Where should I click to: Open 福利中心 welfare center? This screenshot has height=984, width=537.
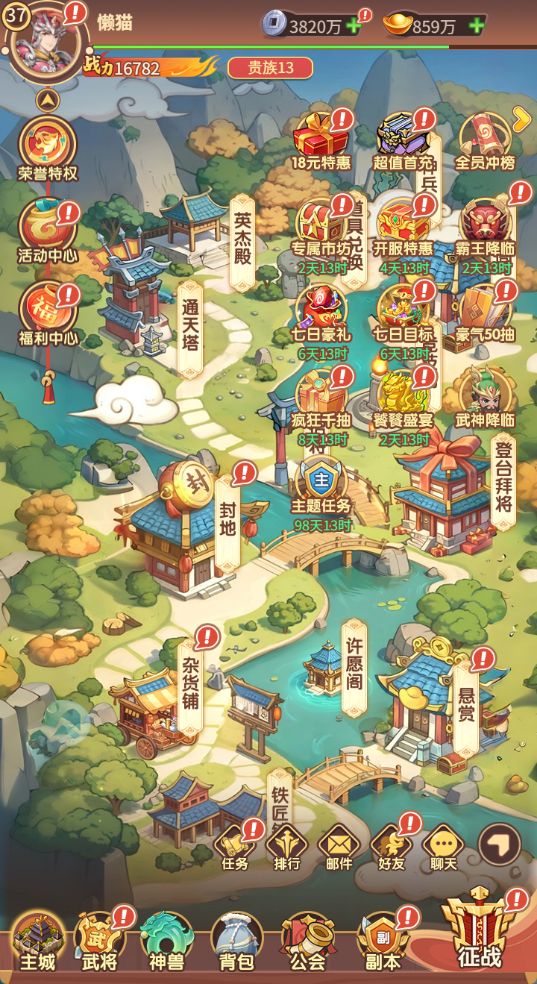click(48, 316)
